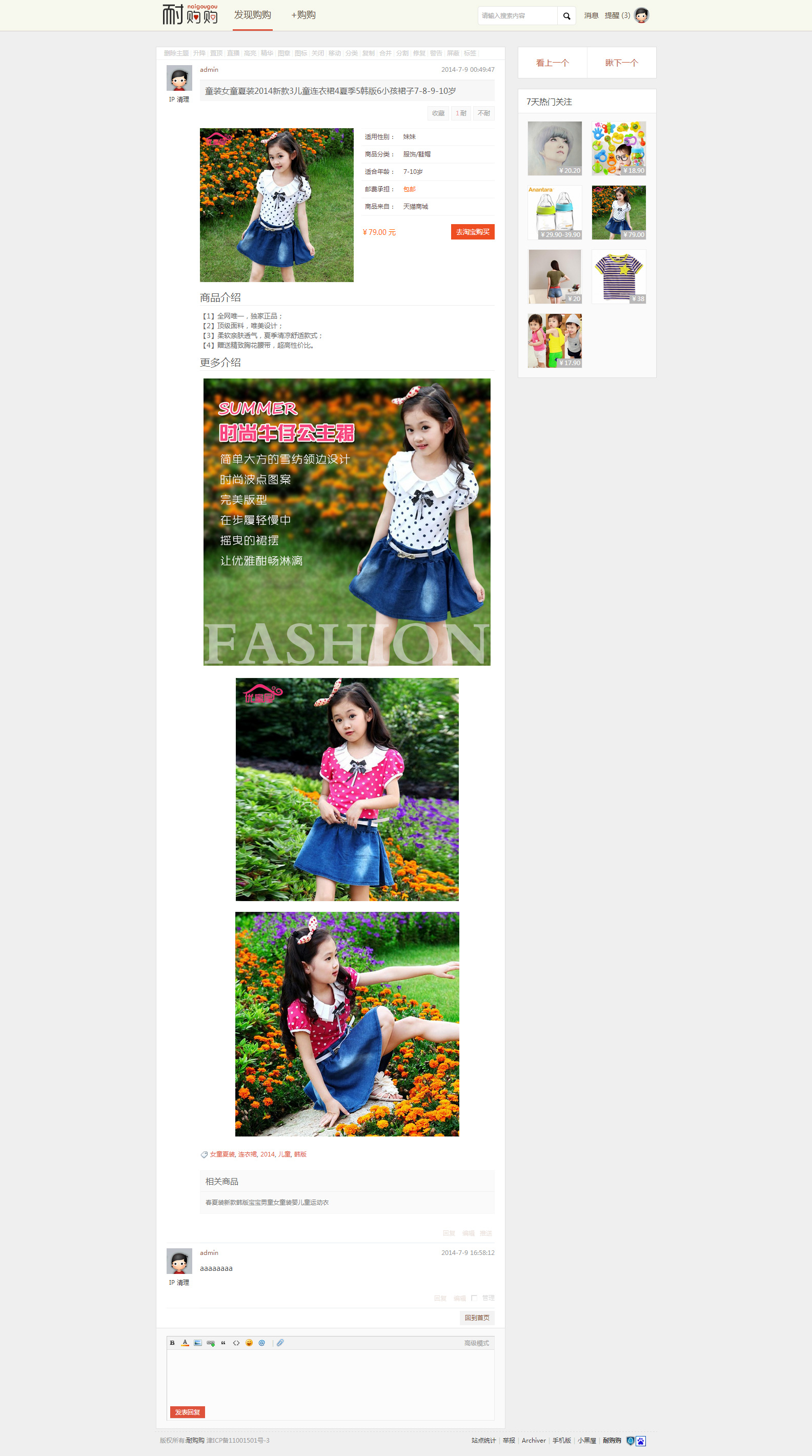Open the +购购 tab
The image size is (812, 1456).
coord(303,15)
